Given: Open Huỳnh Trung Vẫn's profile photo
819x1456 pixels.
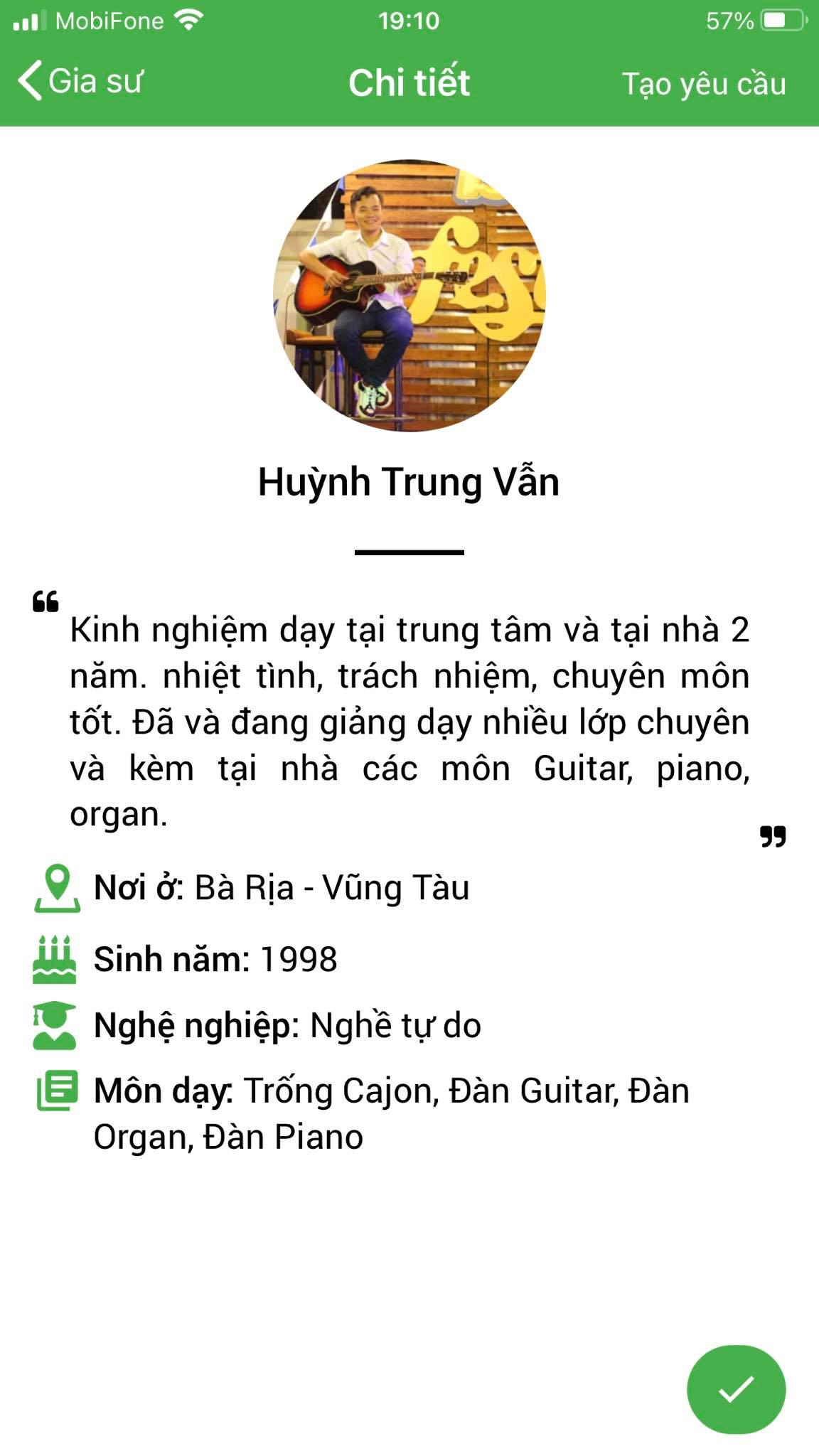Looking at the screenshot, I should point(409,295).
